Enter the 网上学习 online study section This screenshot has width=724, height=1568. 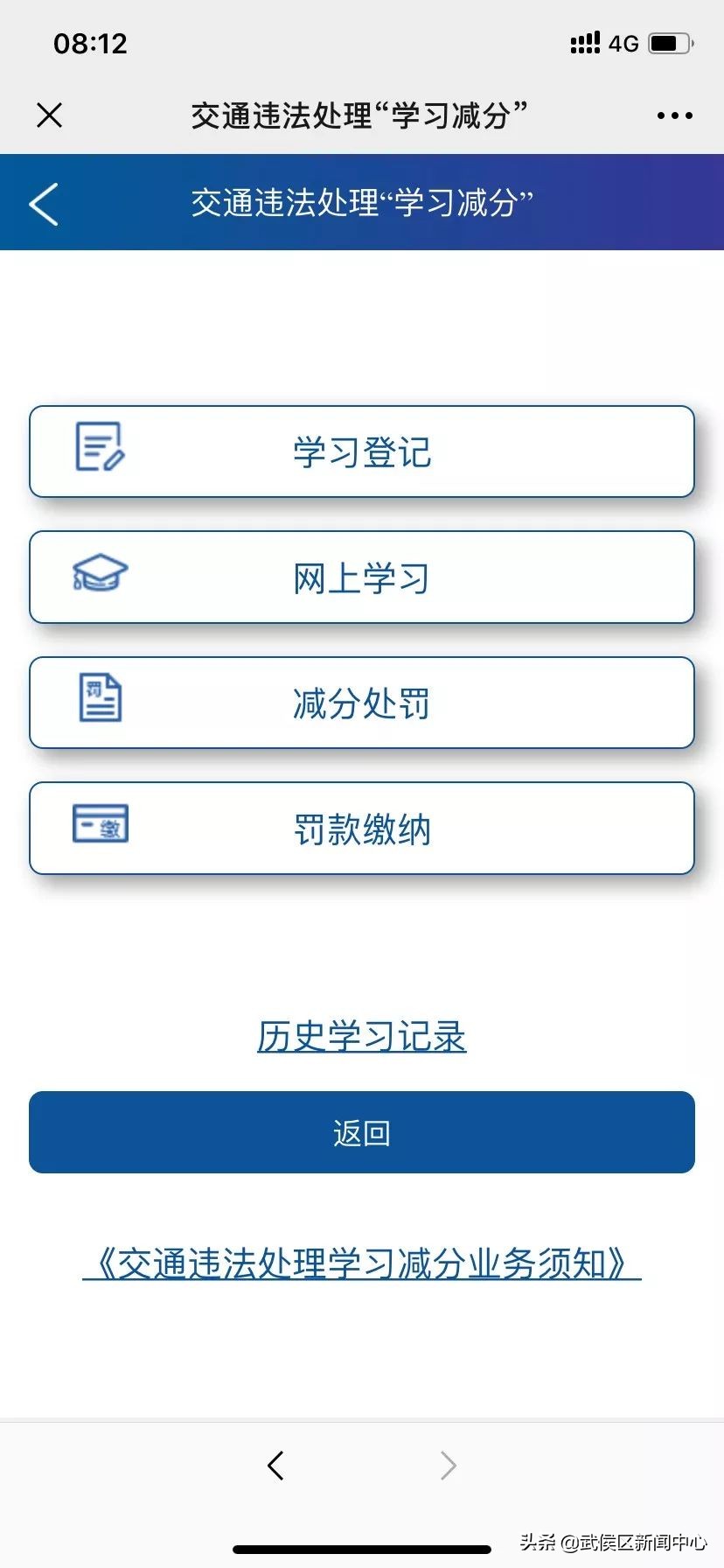point(361,577)
